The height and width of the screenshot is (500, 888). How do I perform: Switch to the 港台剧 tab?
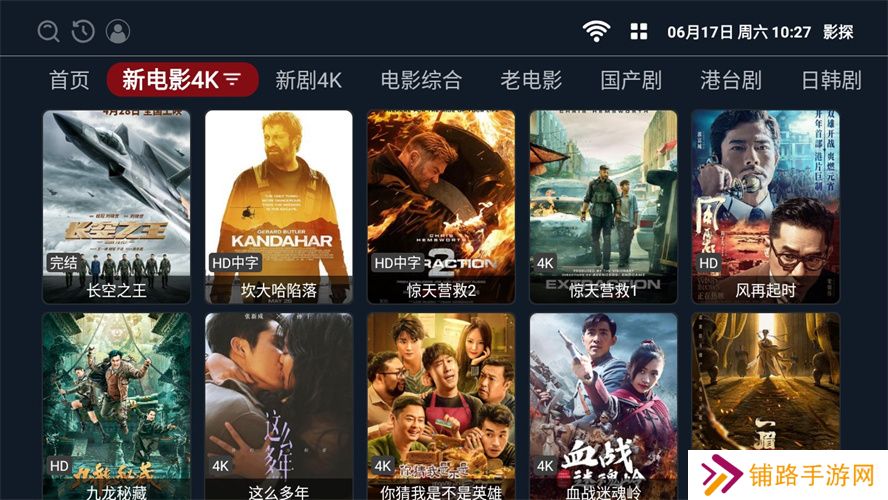point(731,80)
